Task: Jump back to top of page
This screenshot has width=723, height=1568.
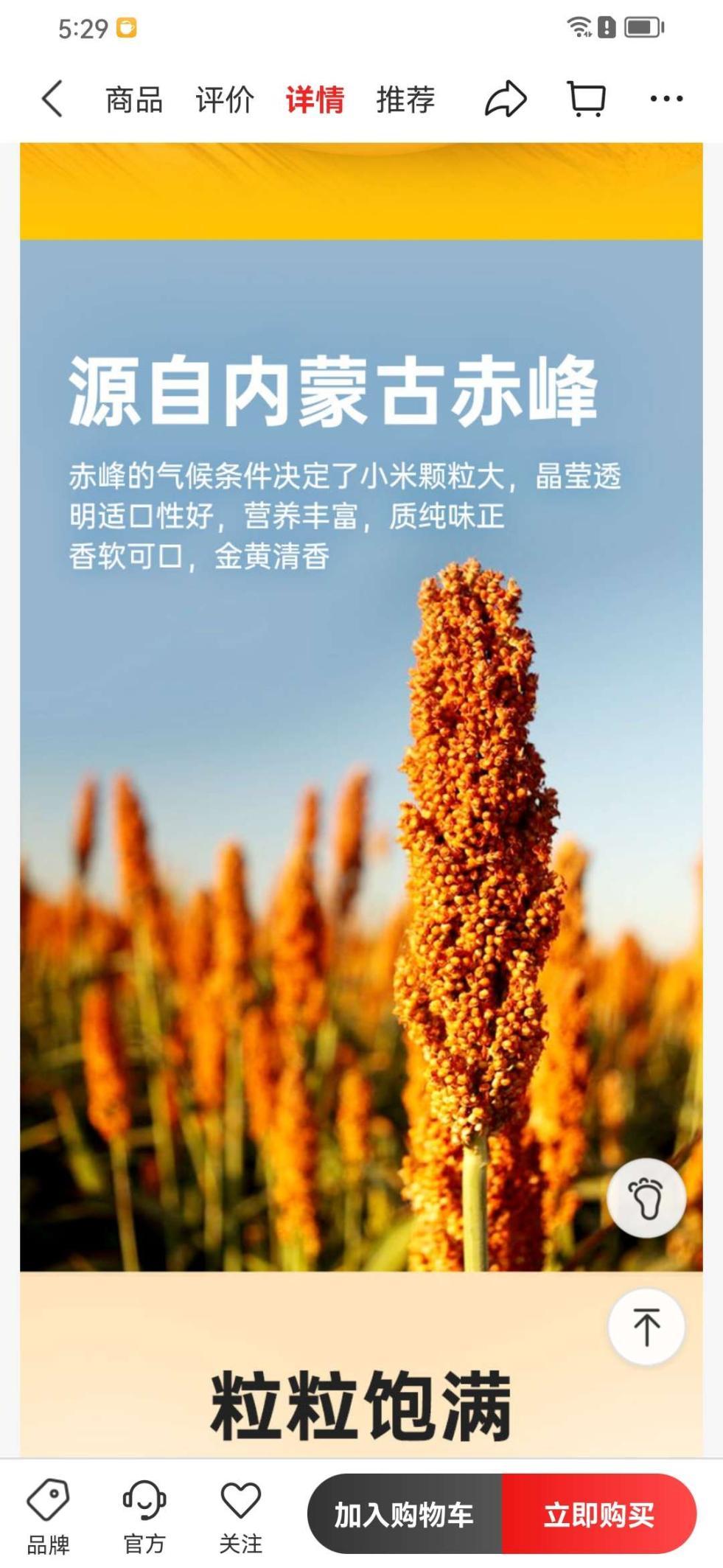Action: [646, 1327]
